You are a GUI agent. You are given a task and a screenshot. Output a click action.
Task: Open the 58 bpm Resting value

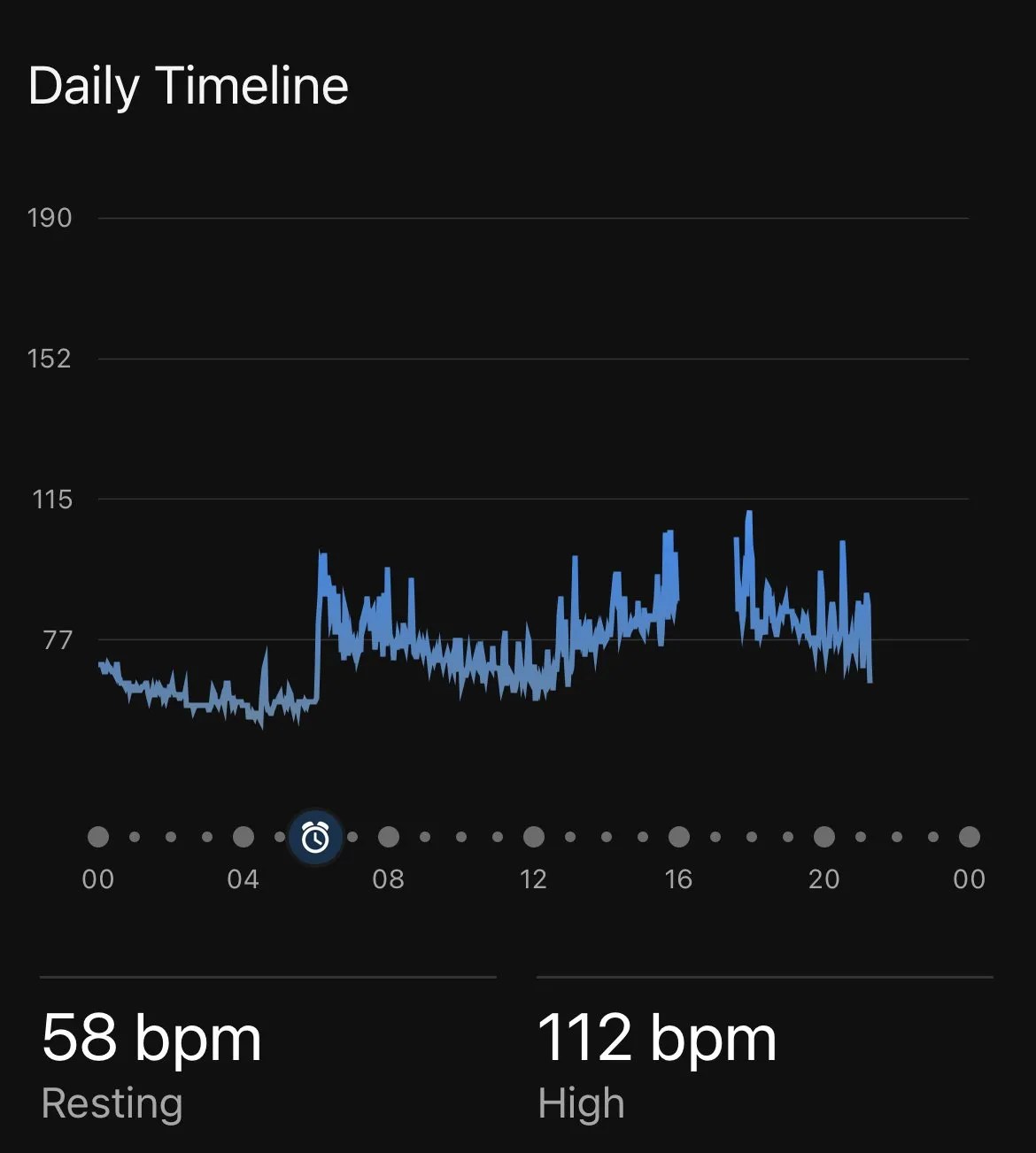[151, 1036]
